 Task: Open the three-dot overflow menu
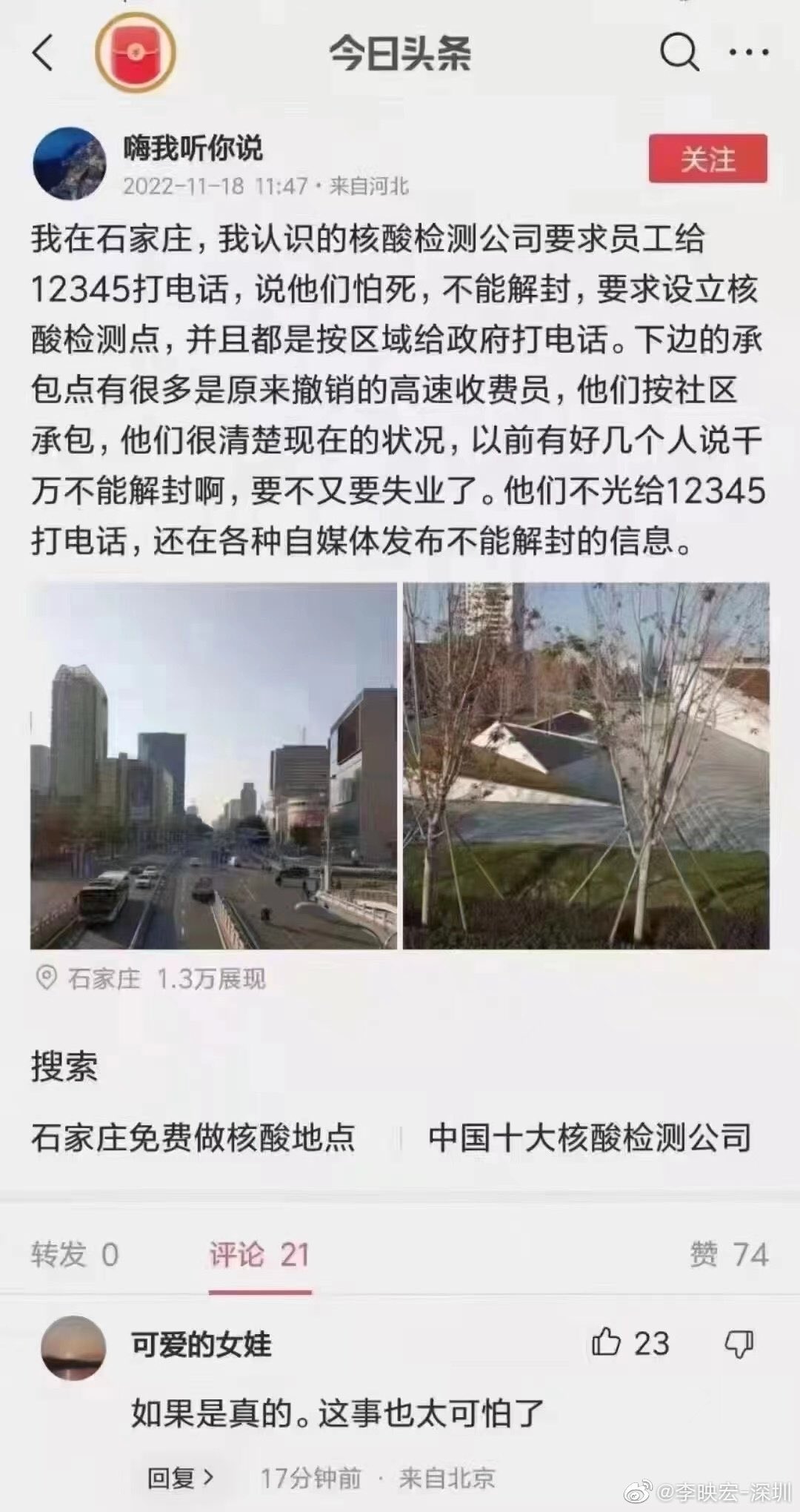pos(749,52)
